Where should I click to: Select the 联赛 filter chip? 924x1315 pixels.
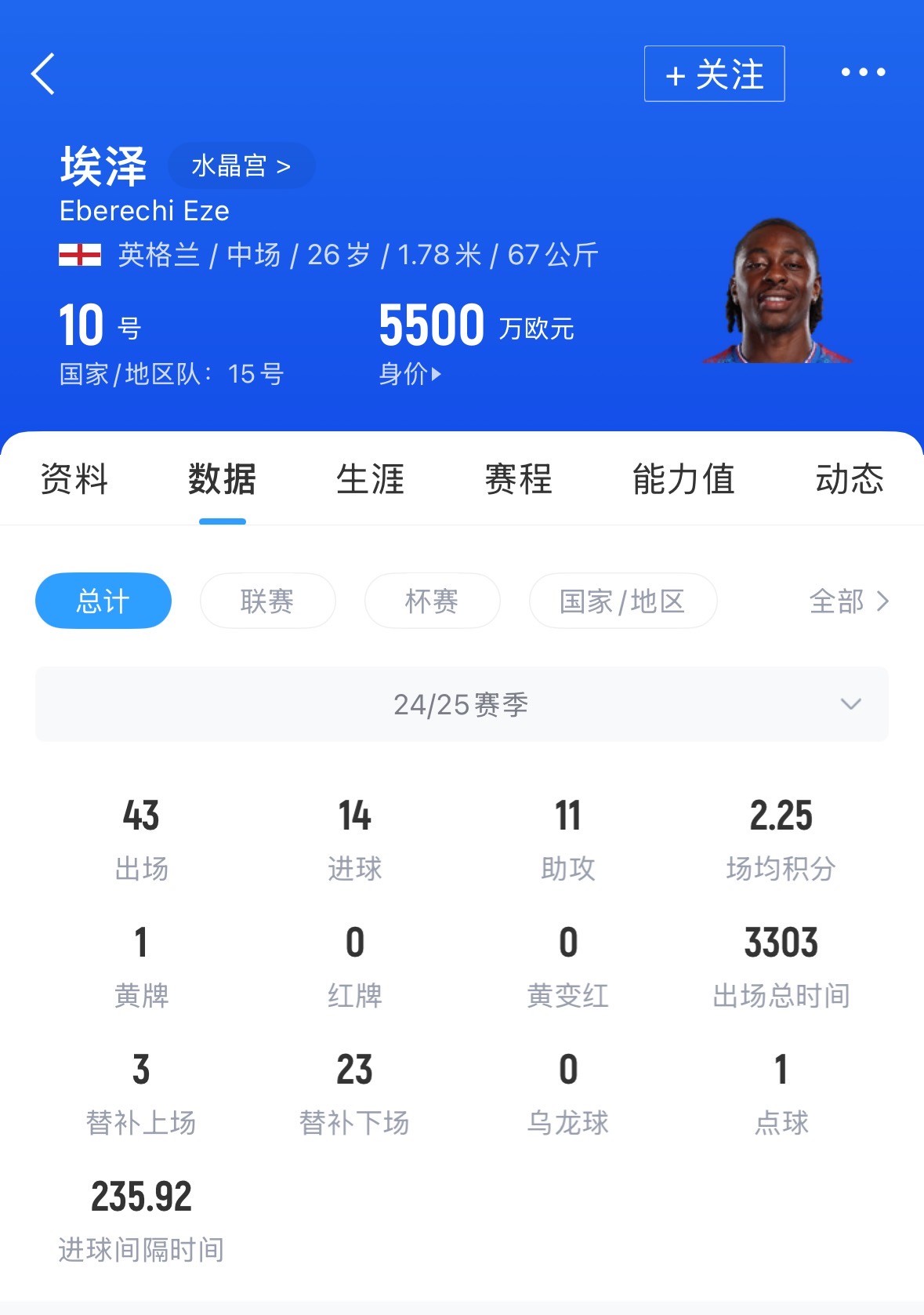click(x=267, y=601)
